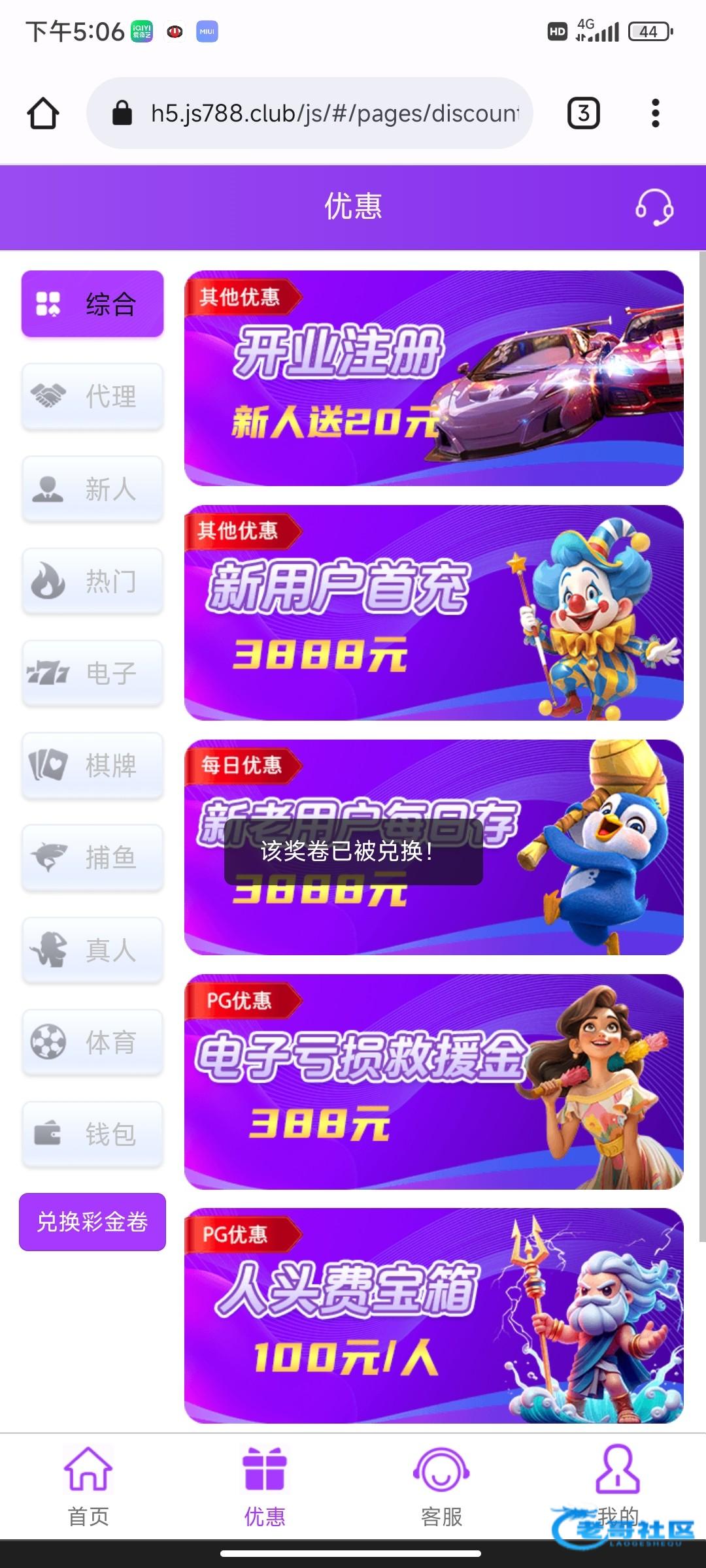Select the 真人 category

pos(92,950)
